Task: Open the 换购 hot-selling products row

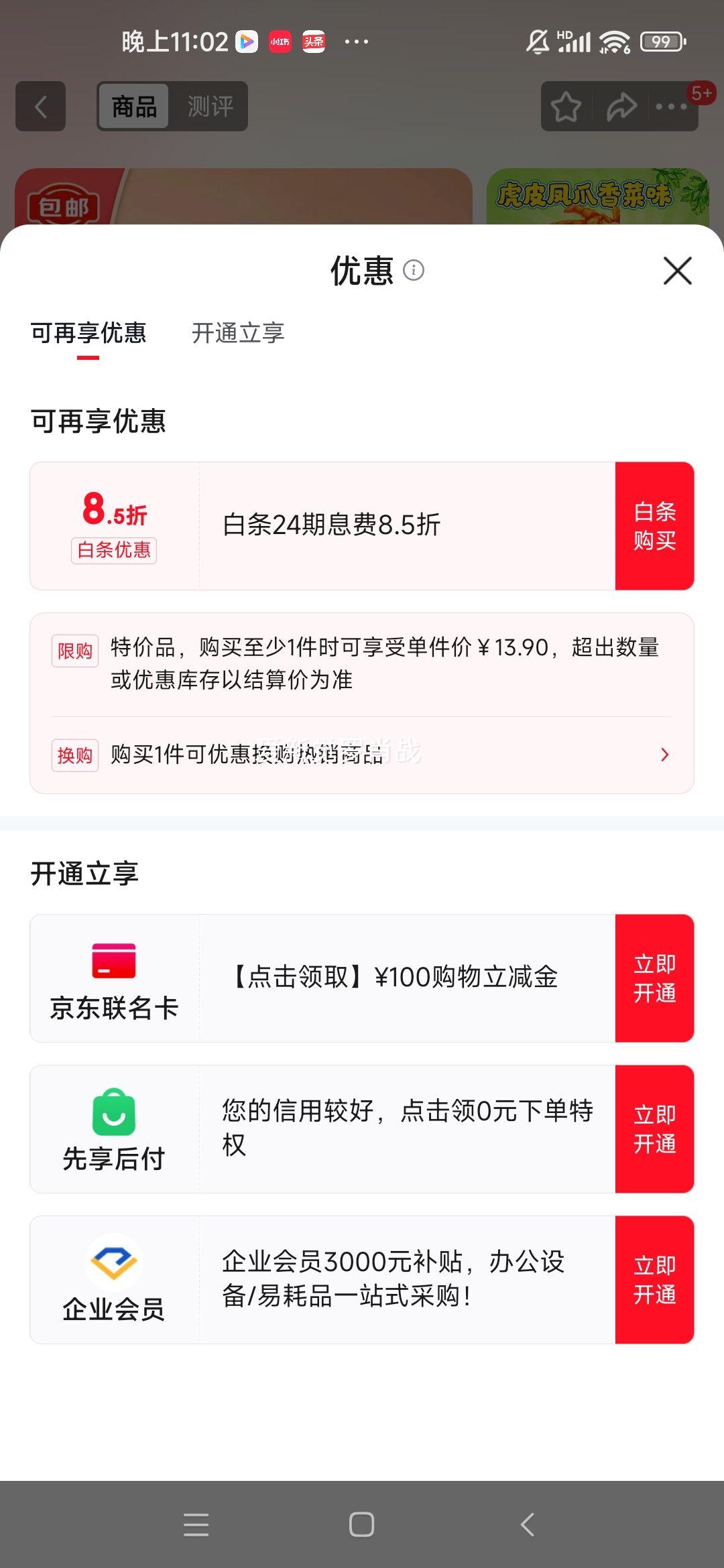Action: coord(362,755)
